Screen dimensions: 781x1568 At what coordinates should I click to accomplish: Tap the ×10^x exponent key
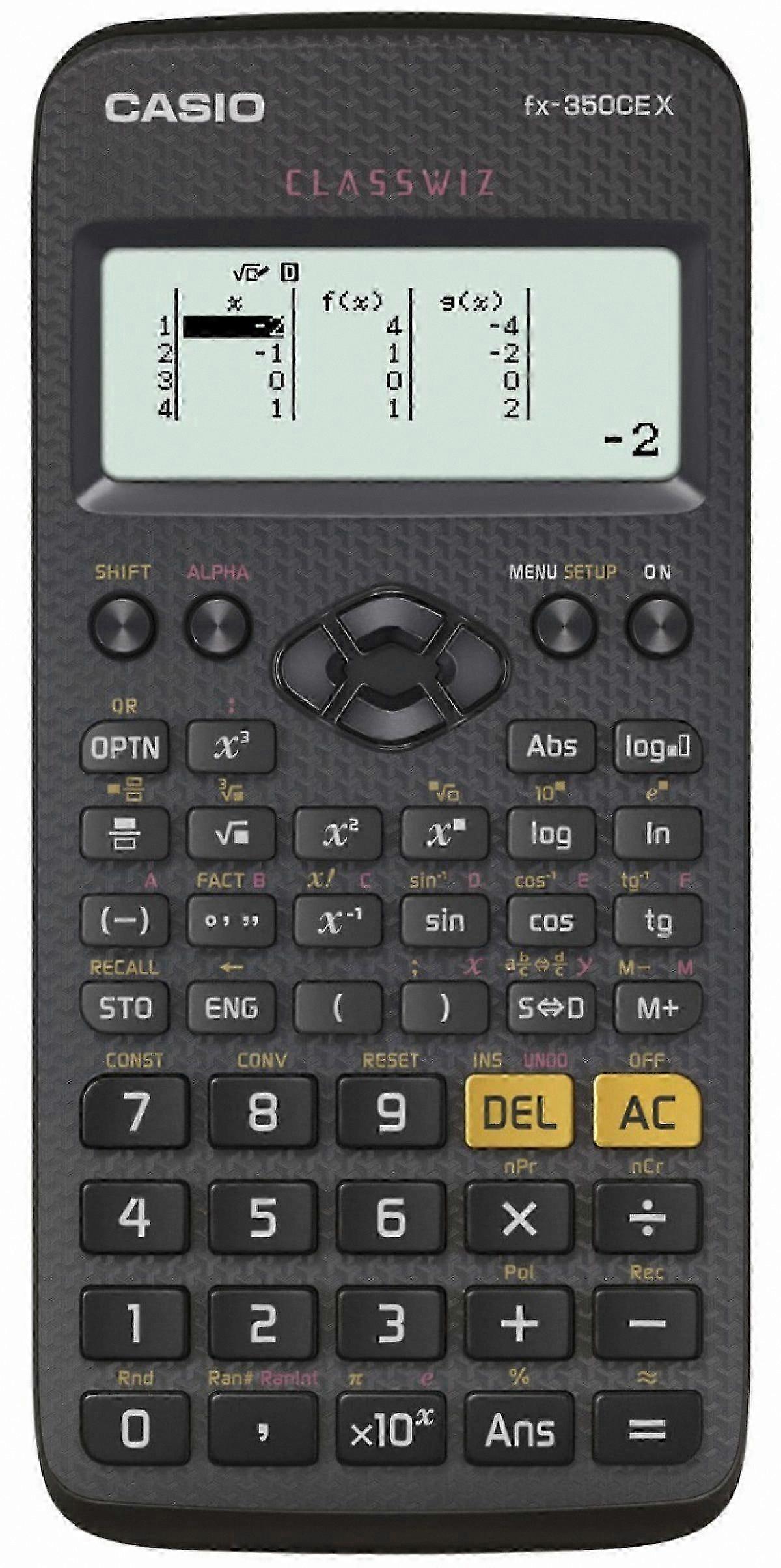pyautogui.click(x=391, y=1430)
